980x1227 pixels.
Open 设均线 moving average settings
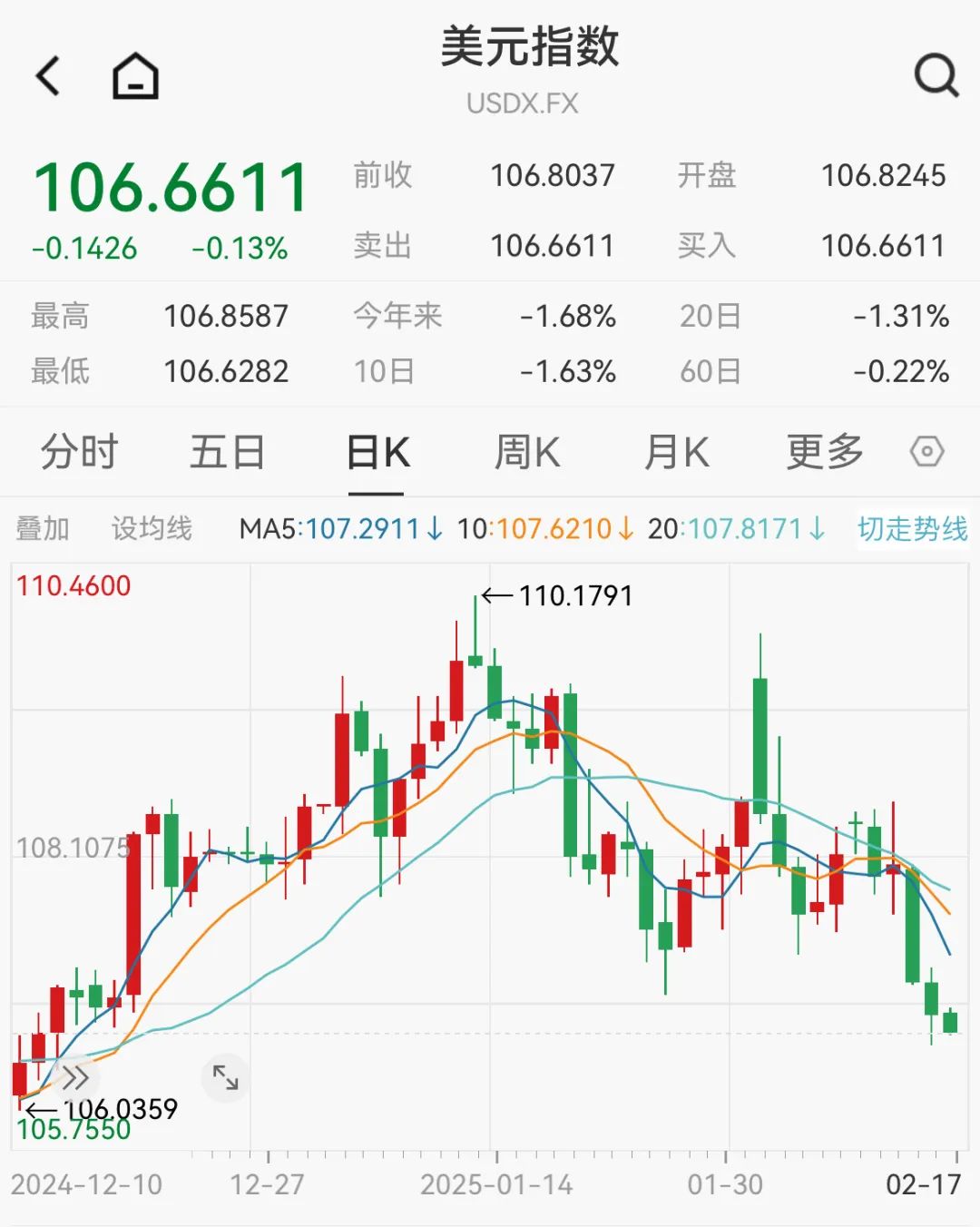(152, 528)
